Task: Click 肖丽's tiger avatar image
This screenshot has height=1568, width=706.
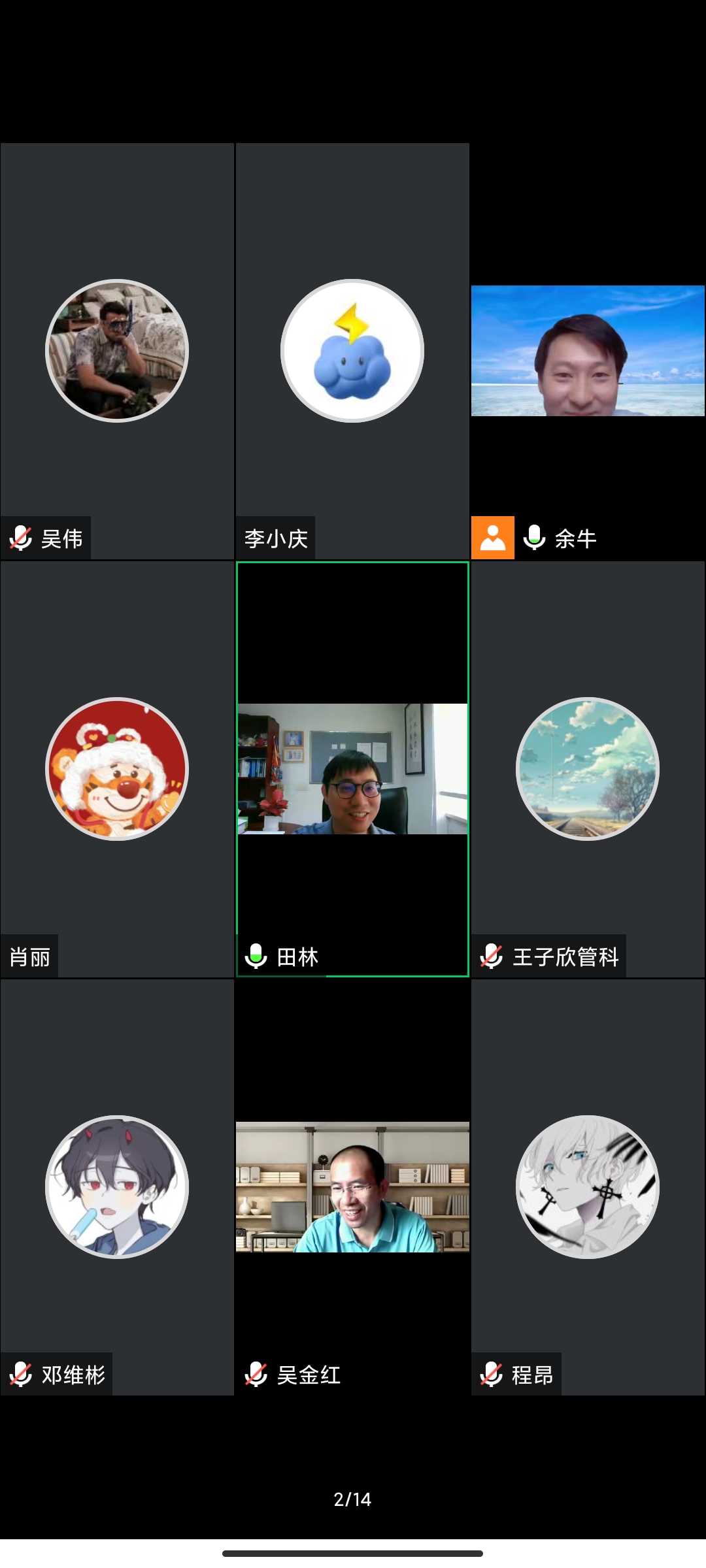Action: coord(118,771)
